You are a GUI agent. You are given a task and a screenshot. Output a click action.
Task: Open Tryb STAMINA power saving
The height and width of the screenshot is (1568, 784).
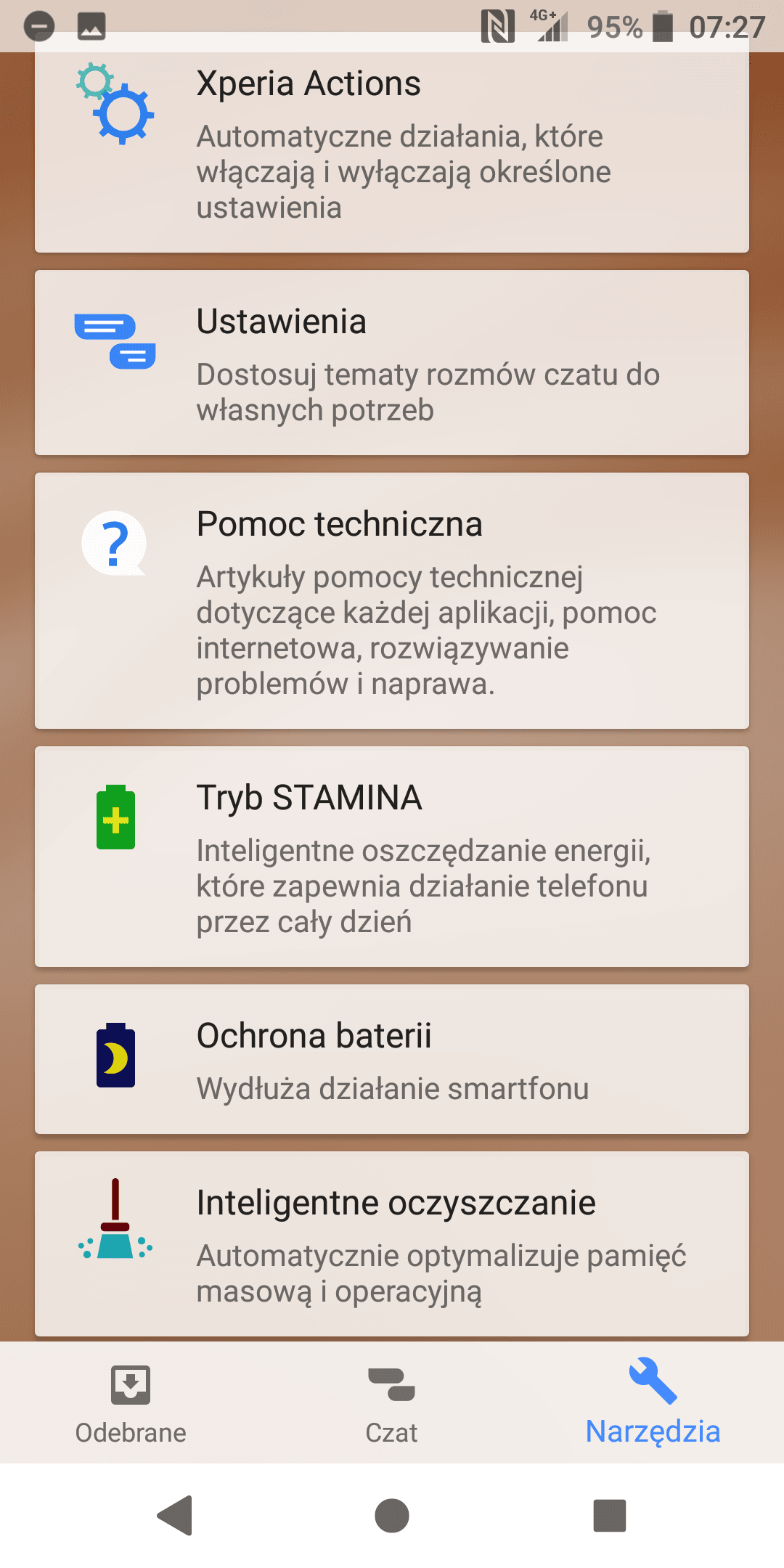click(392, 857)
